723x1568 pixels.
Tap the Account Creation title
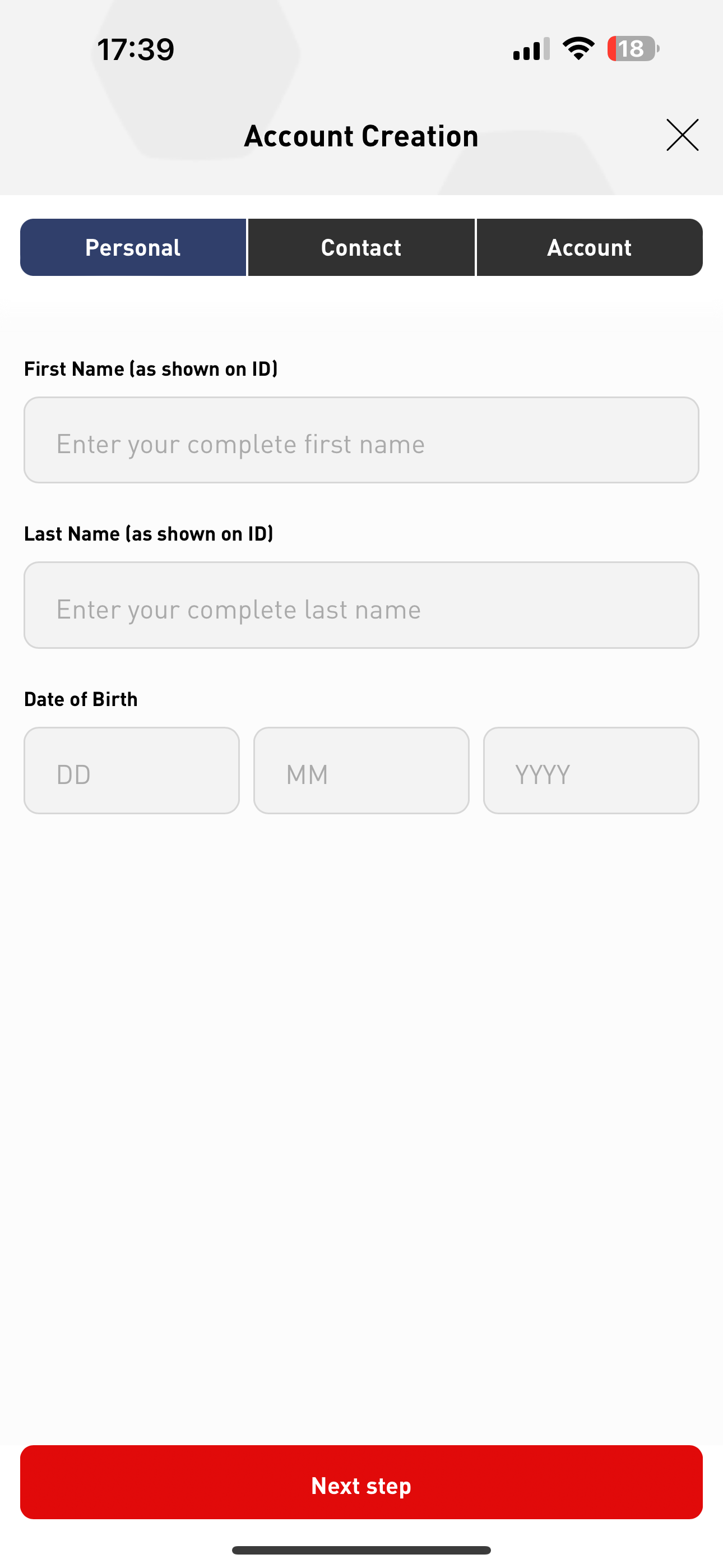click(x=361, y=135)
